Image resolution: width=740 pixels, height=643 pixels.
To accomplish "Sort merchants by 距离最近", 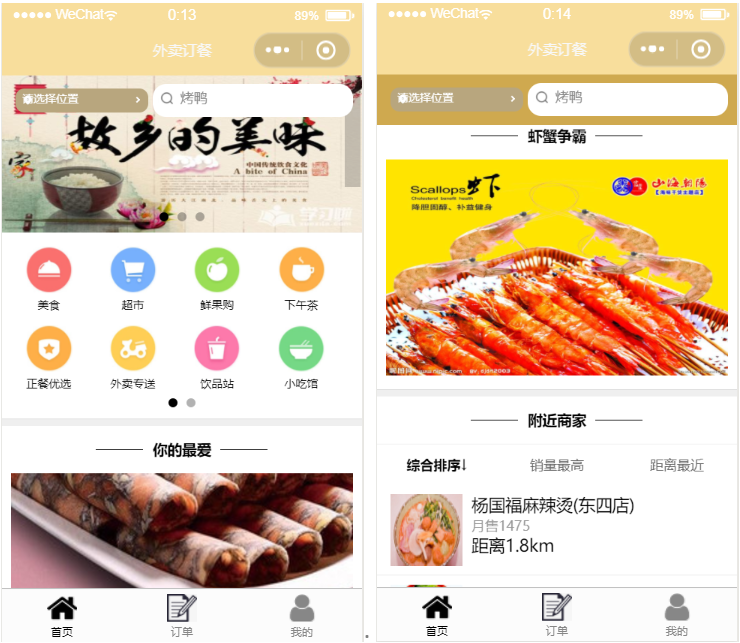I will [676, 465].
